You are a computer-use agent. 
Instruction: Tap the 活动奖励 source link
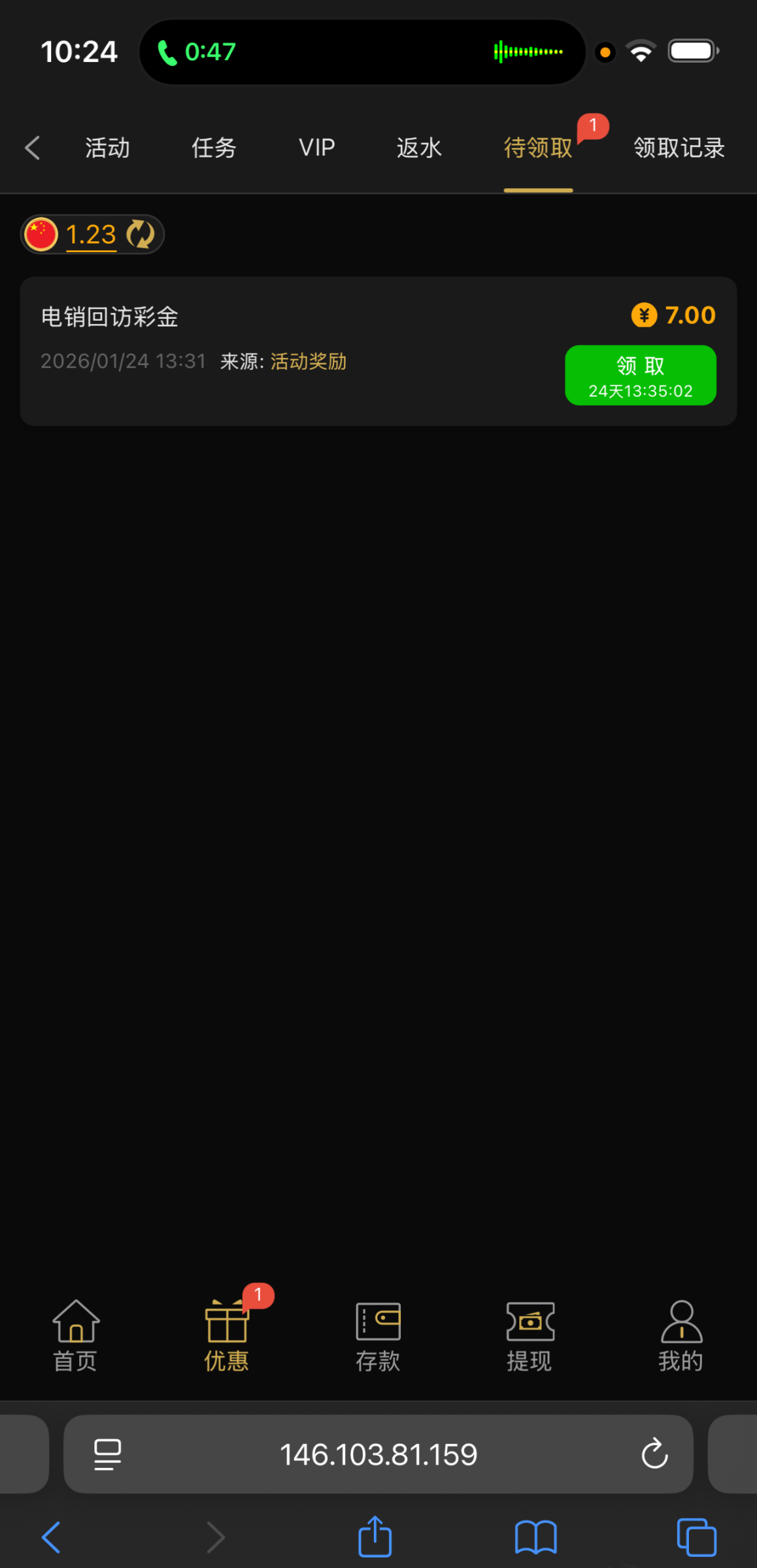(x=308, y=361)
